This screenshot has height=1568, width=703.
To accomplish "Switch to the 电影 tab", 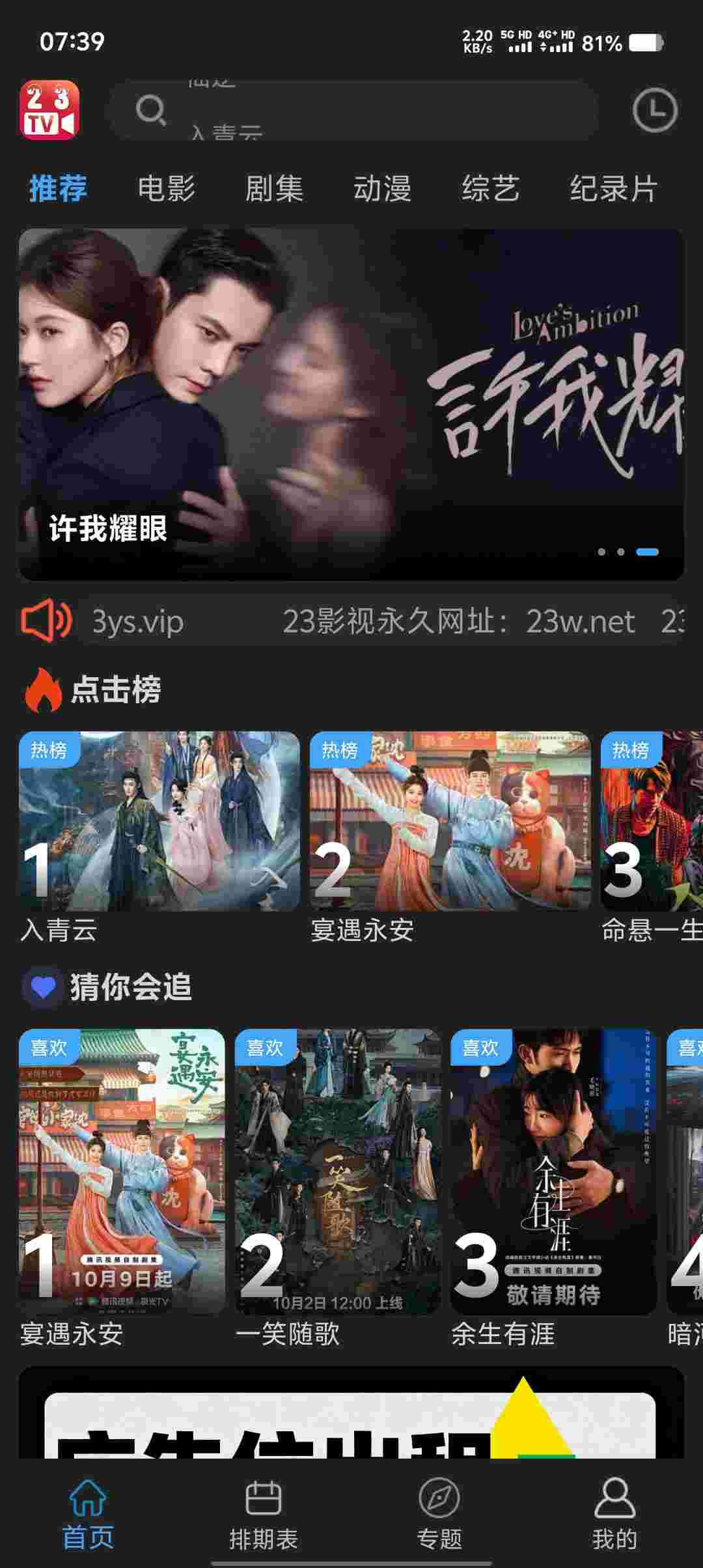I will (x=166, y=189).
